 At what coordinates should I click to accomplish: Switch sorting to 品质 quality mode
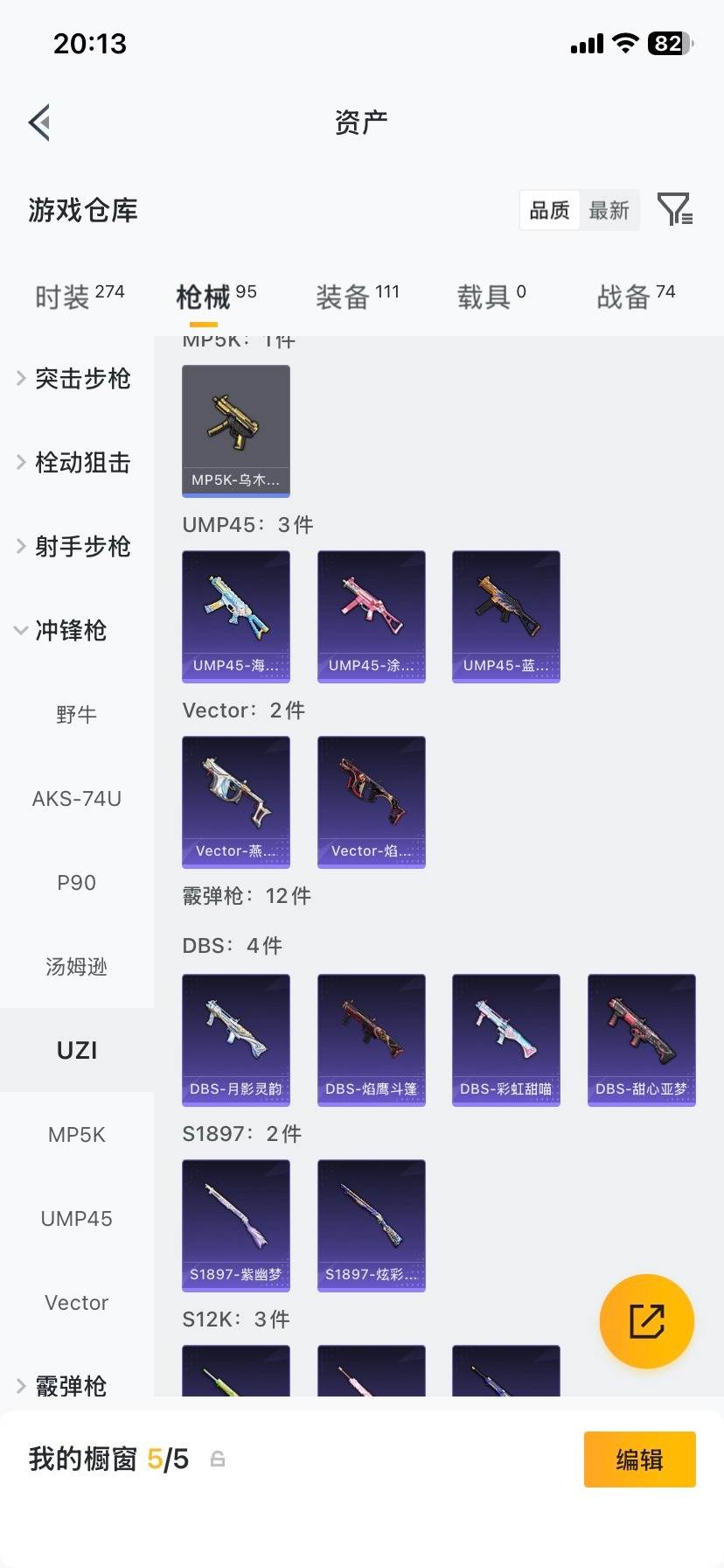point(548,210)
